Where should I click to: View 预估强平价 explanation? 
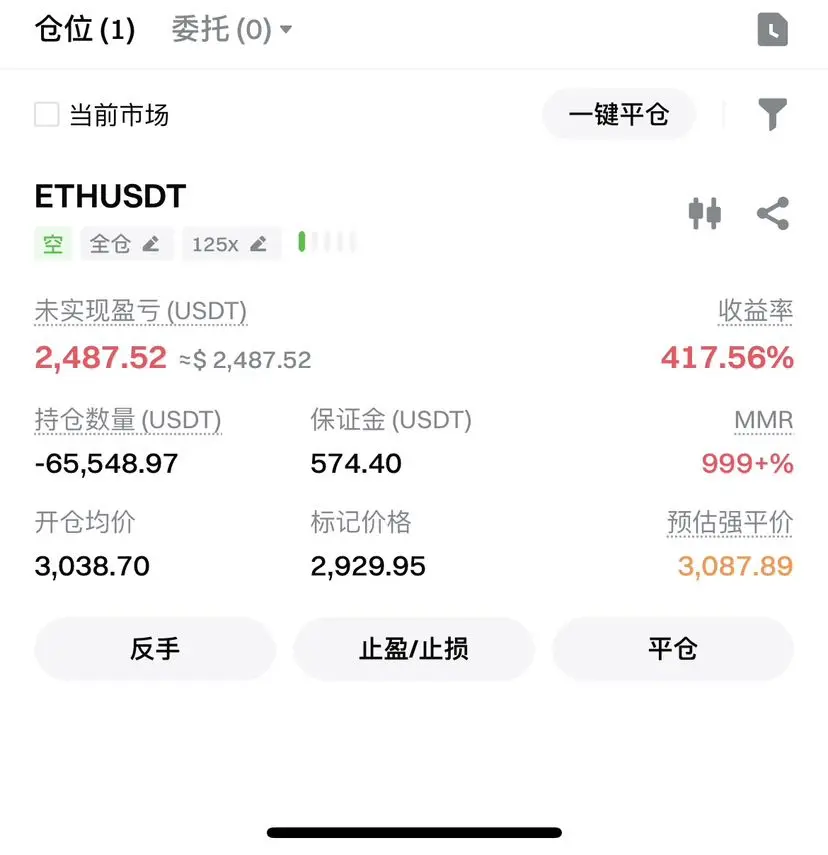click(730, 522)
